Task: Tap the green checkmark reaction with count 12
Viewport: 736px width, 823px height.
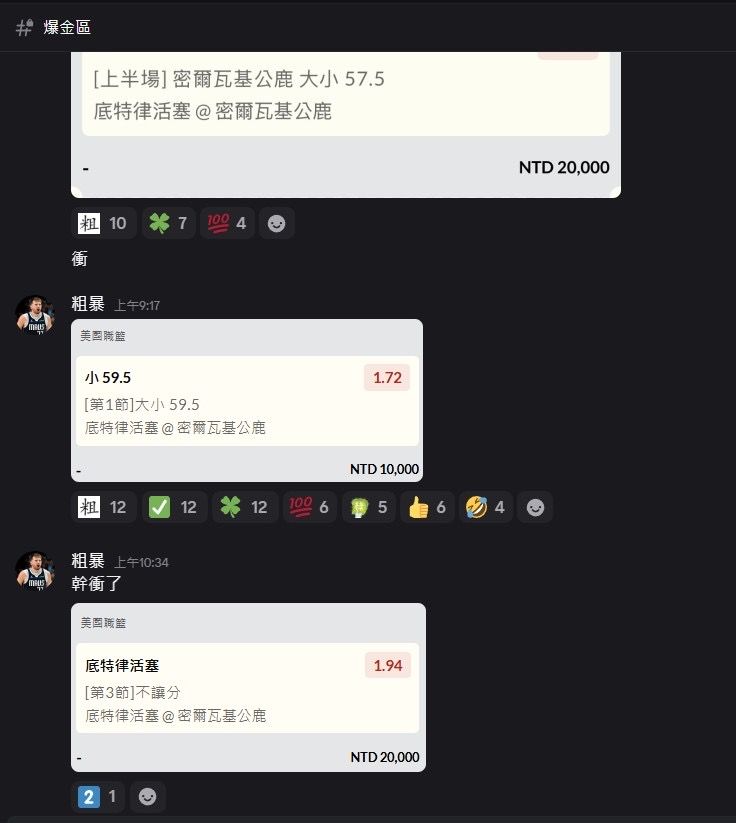Action: [x=174, y=507]
